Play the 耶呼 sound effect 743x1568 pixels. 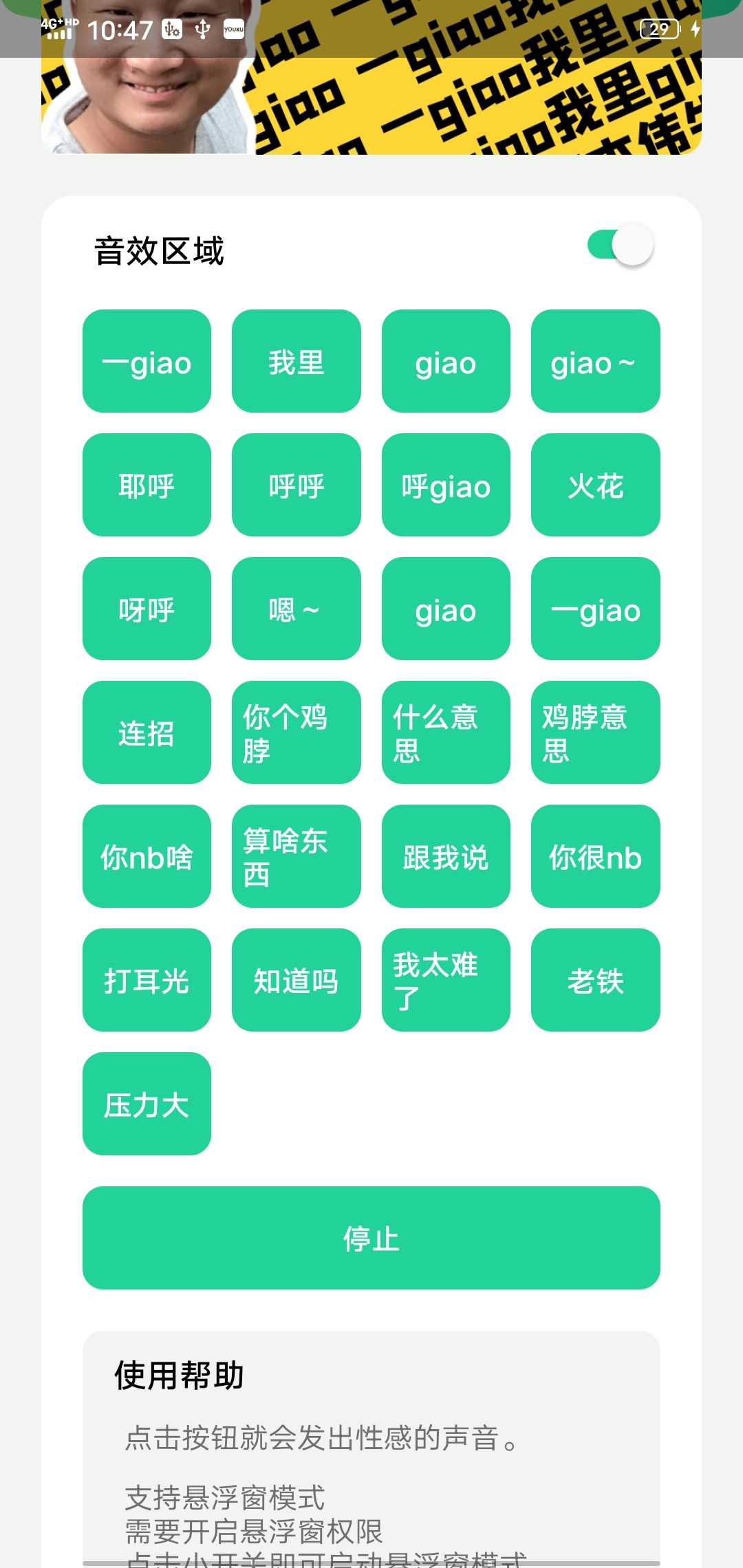[147, 484]
